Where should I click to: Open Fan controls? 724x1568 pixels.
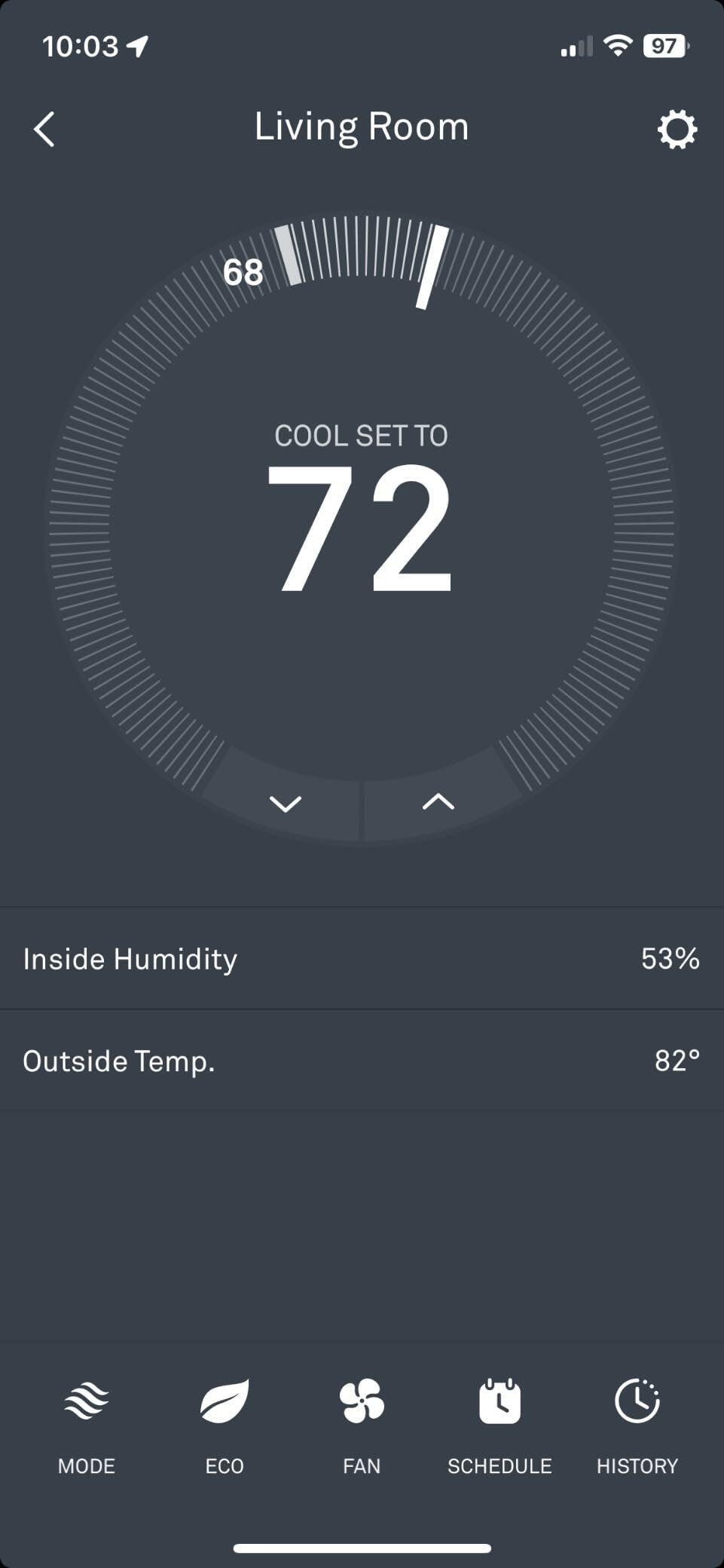tap(362, 1426)
